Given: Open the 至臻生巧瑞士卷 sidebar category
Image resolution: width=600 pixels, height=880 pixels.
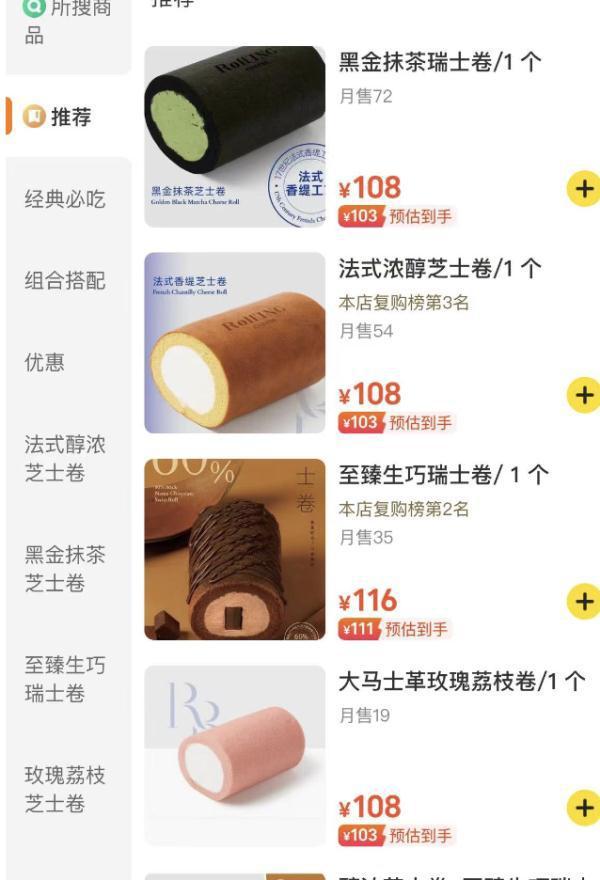Looking at the screenshot, I should (65, 679).
